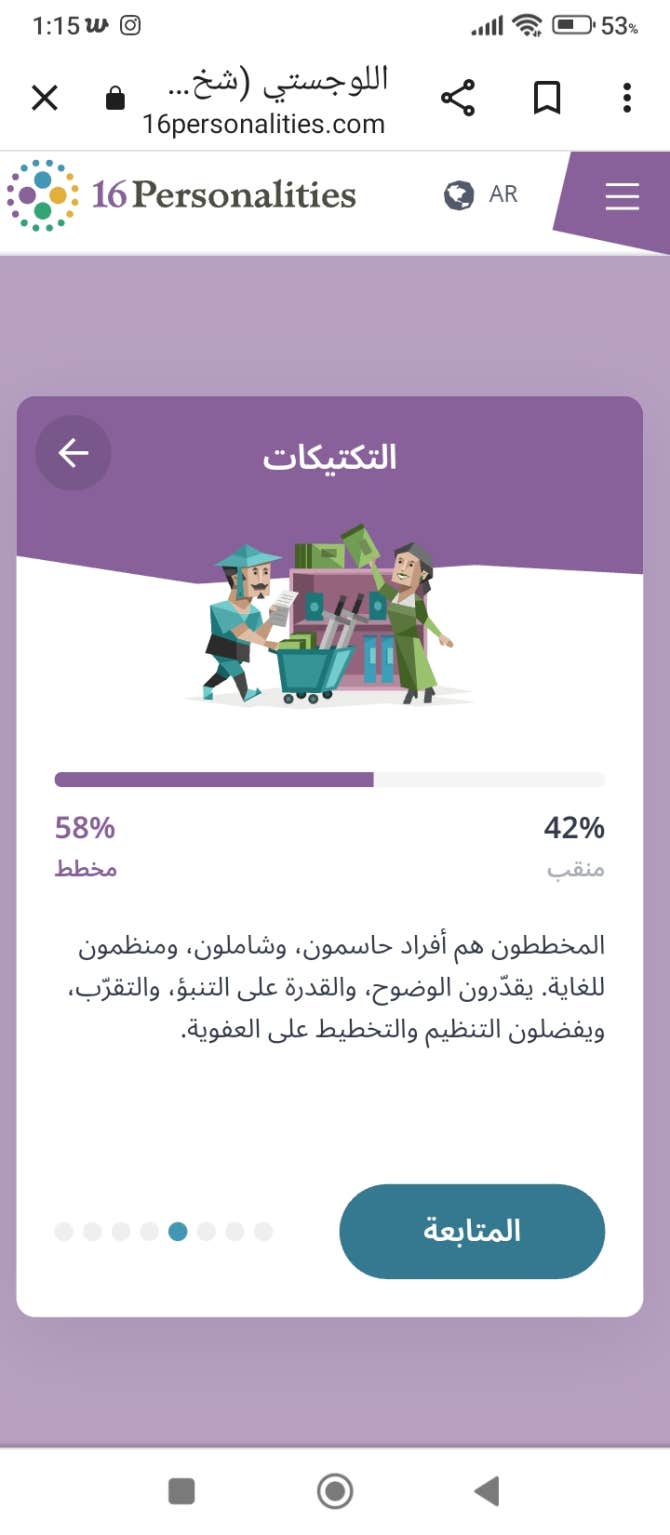This screenshot has width=670, height=1535.
Task: Tap the المتابعة continue button
Action: tap(472, 1231)
